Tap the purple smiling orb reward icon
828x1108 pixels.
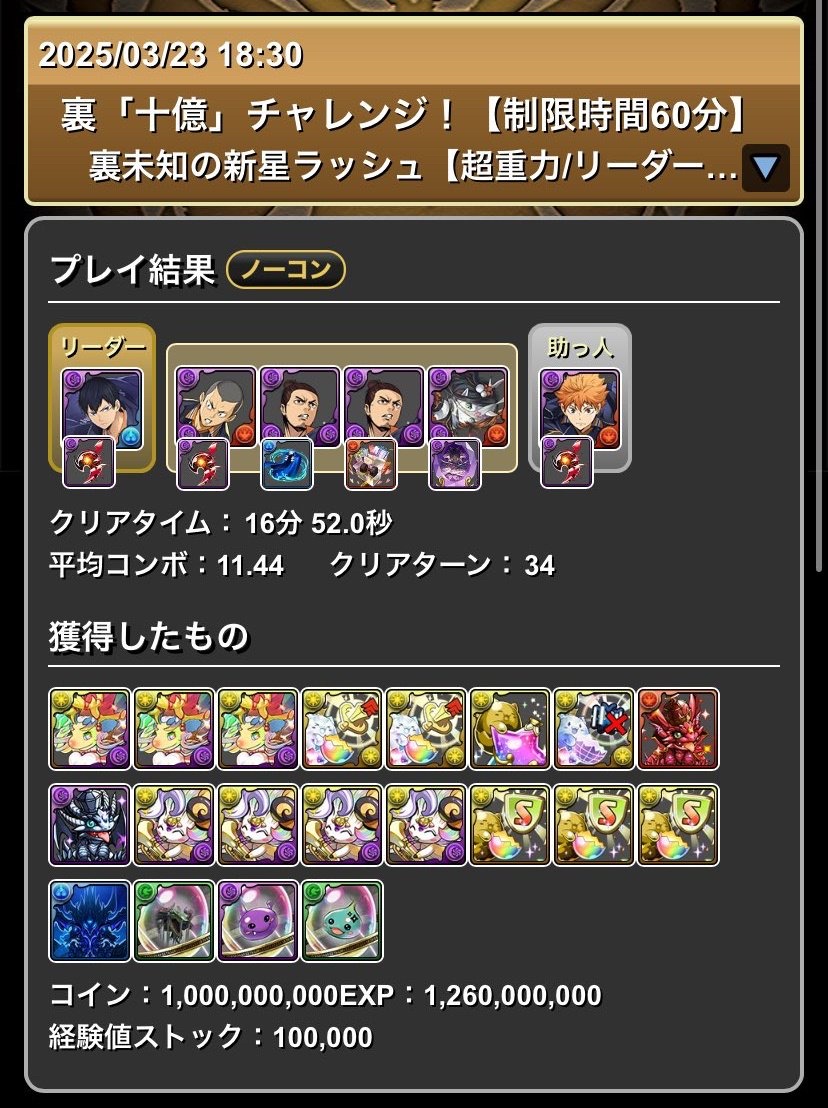(x=258, y=921)
